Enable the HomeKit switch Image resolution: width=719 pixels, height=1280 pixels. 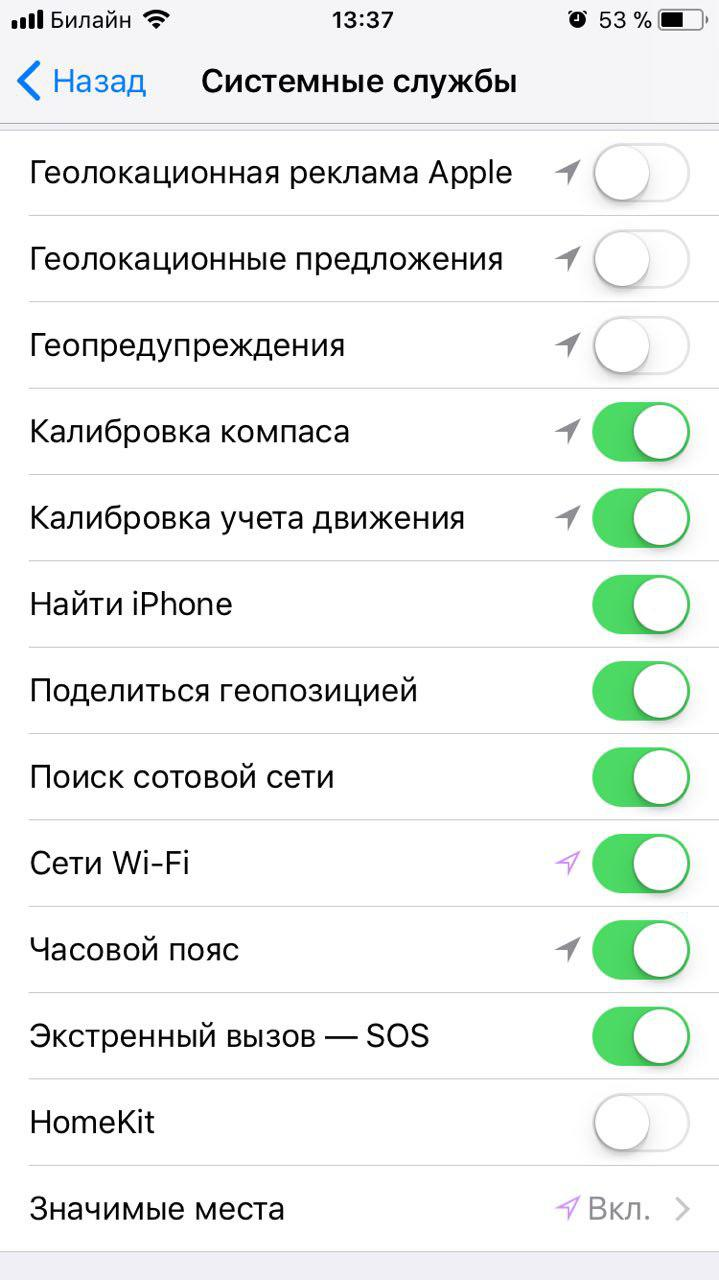coord(641,1122)
